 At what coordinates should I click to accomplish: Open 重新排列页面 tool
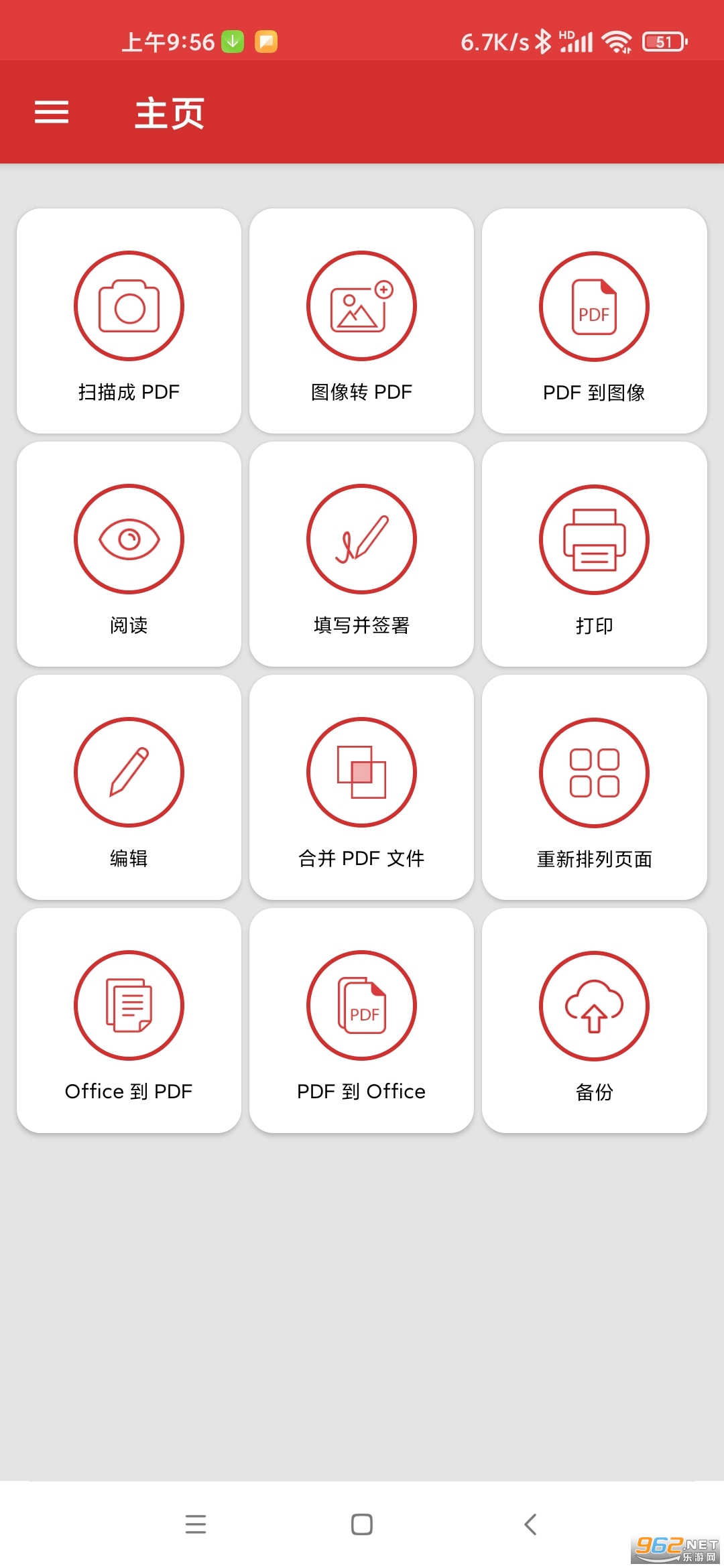tap(594, 787)
